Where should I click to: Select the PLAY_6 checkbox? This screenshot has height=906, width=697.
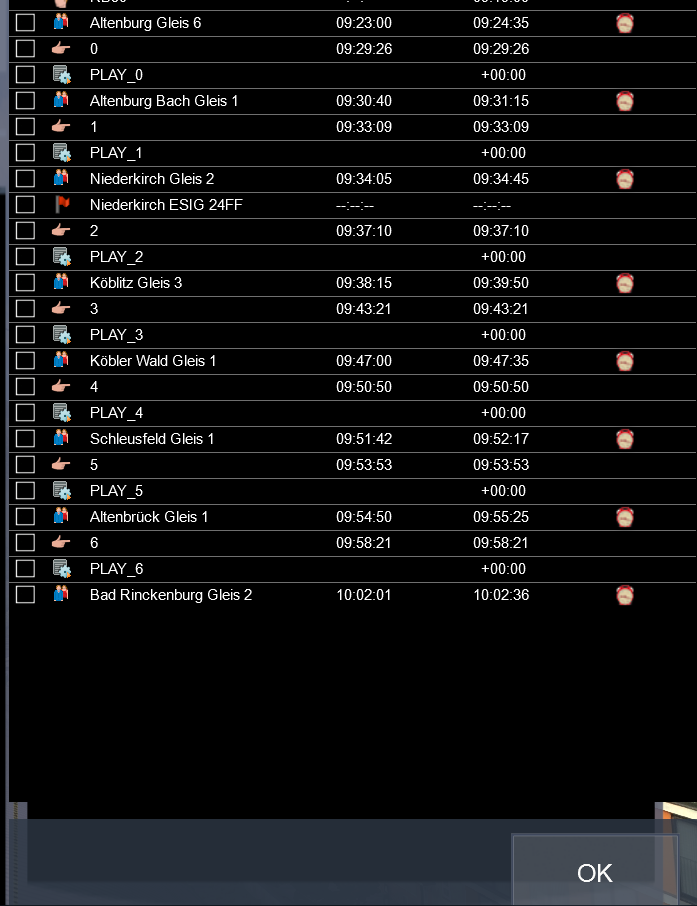25,569
